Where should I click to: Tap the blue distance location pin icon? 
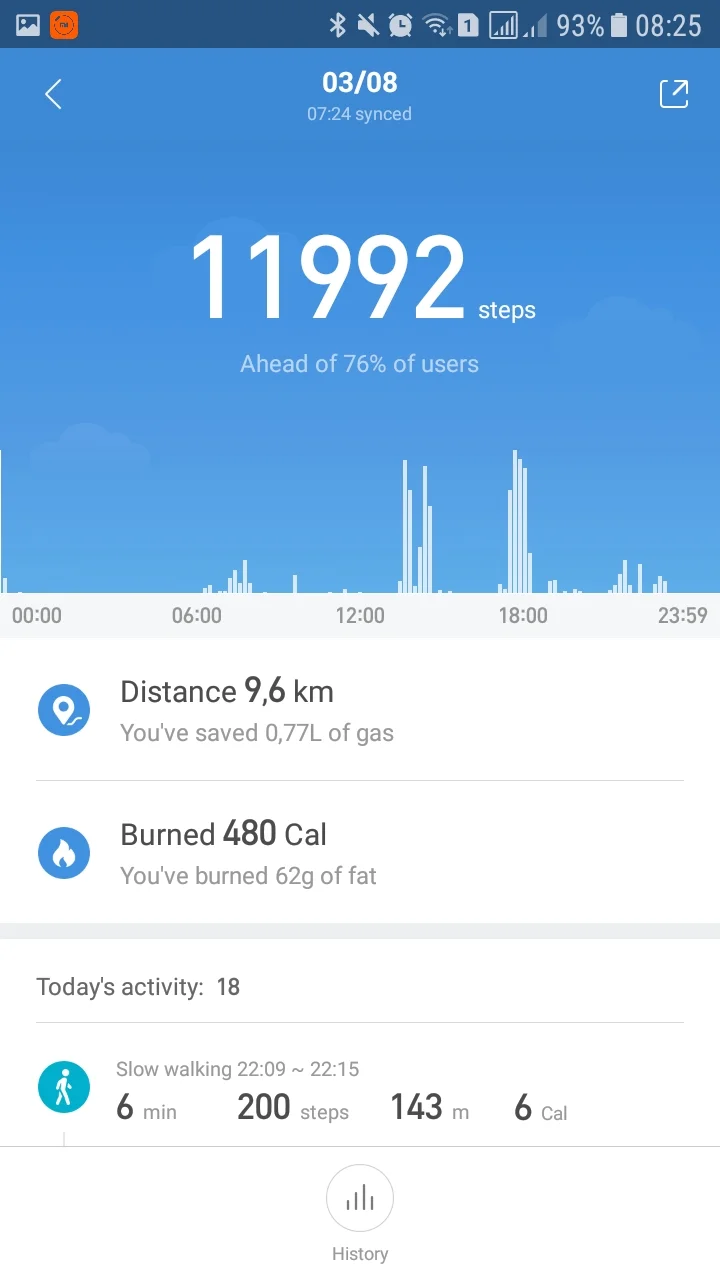(64, 710)
